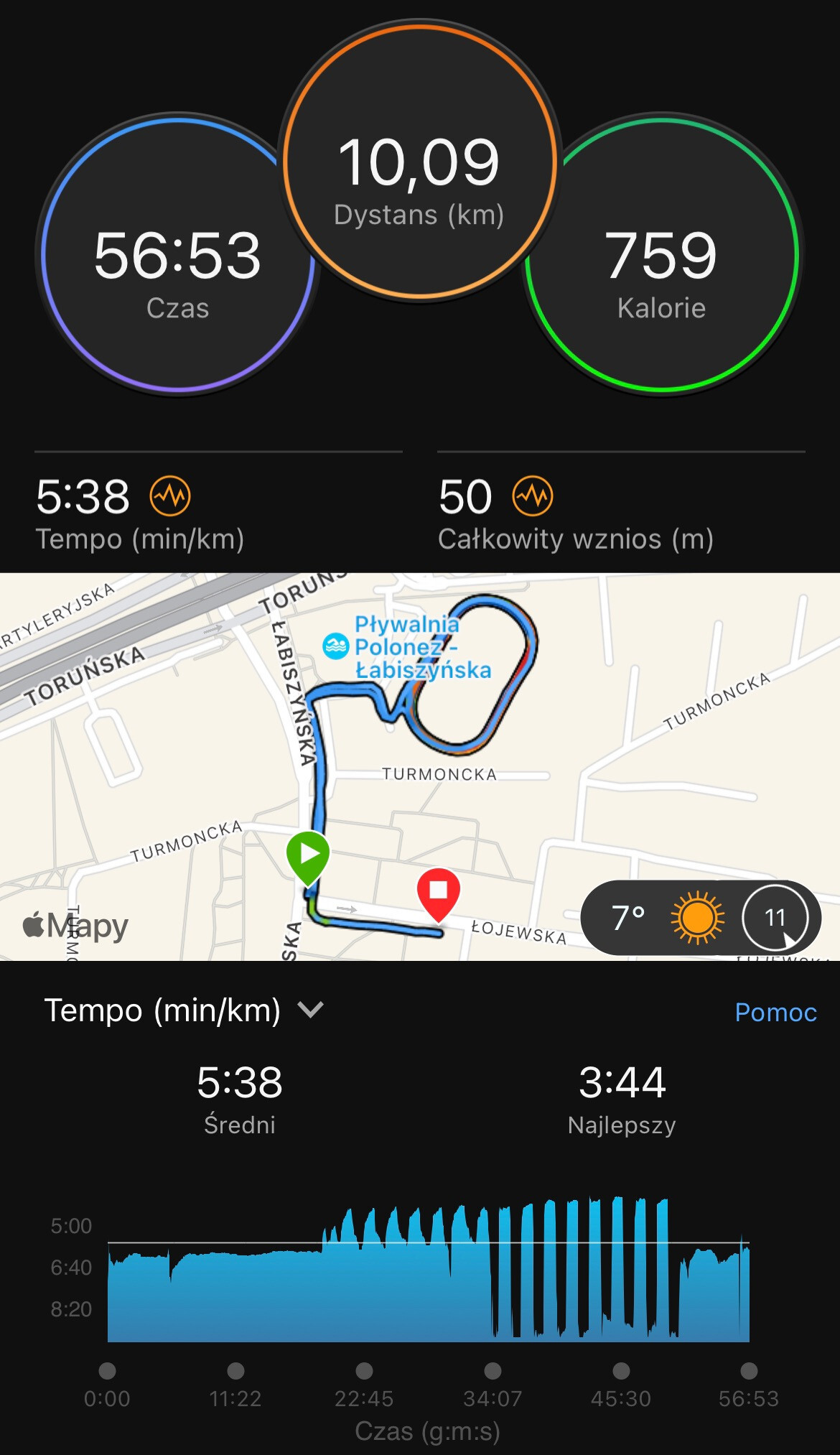840x1455 pixels.
Task: Tap the elevation insight icon beside 50
Action: pyautogui.click(x=533, y=496)
